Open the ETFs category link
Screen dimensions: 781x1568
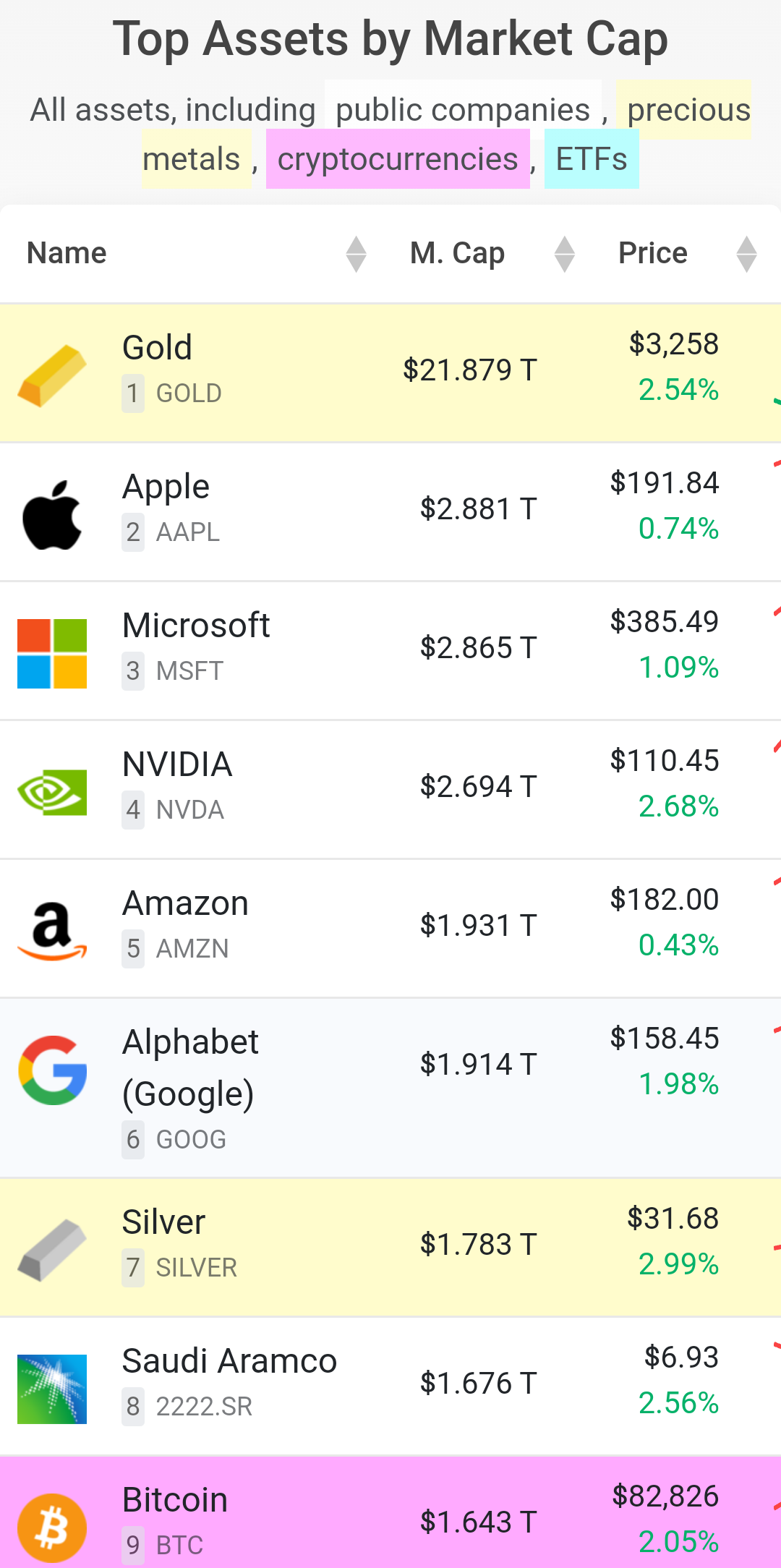point(592,159)
